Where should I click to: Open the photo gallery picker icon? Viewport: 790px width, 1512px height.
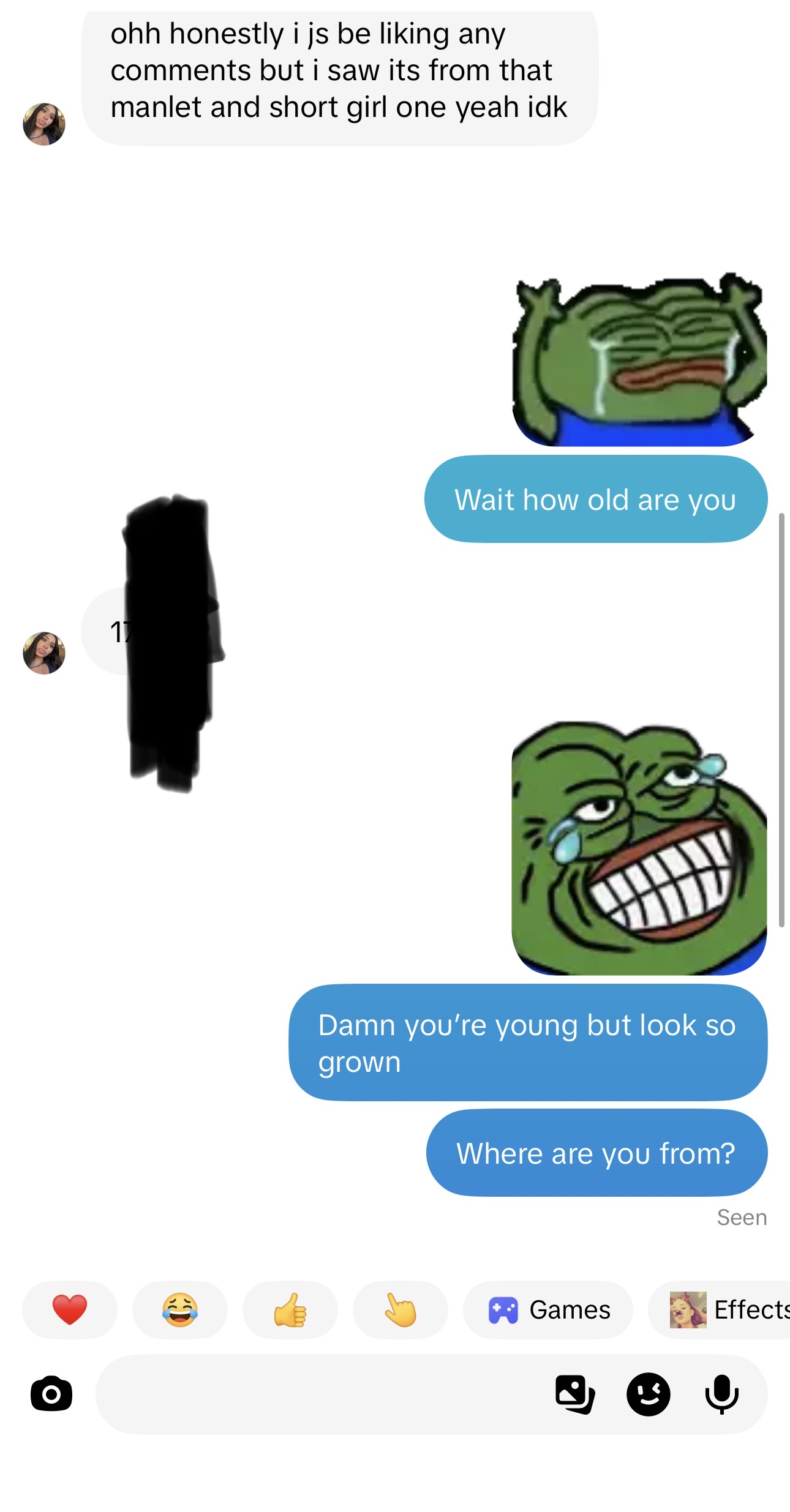click(x=575, y=1394)
